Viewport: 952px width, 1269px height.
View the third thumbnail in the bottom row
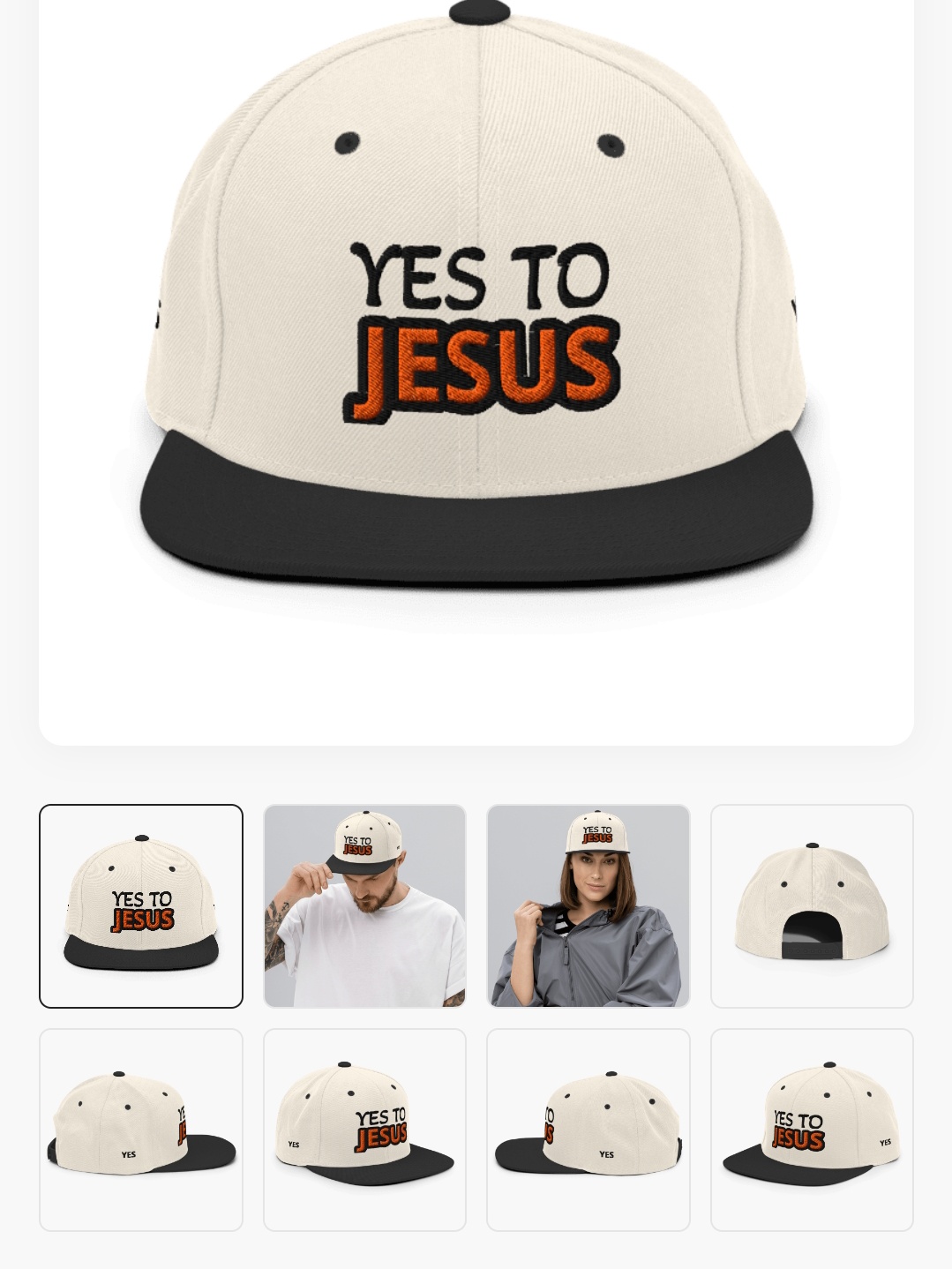[588, 1129]
